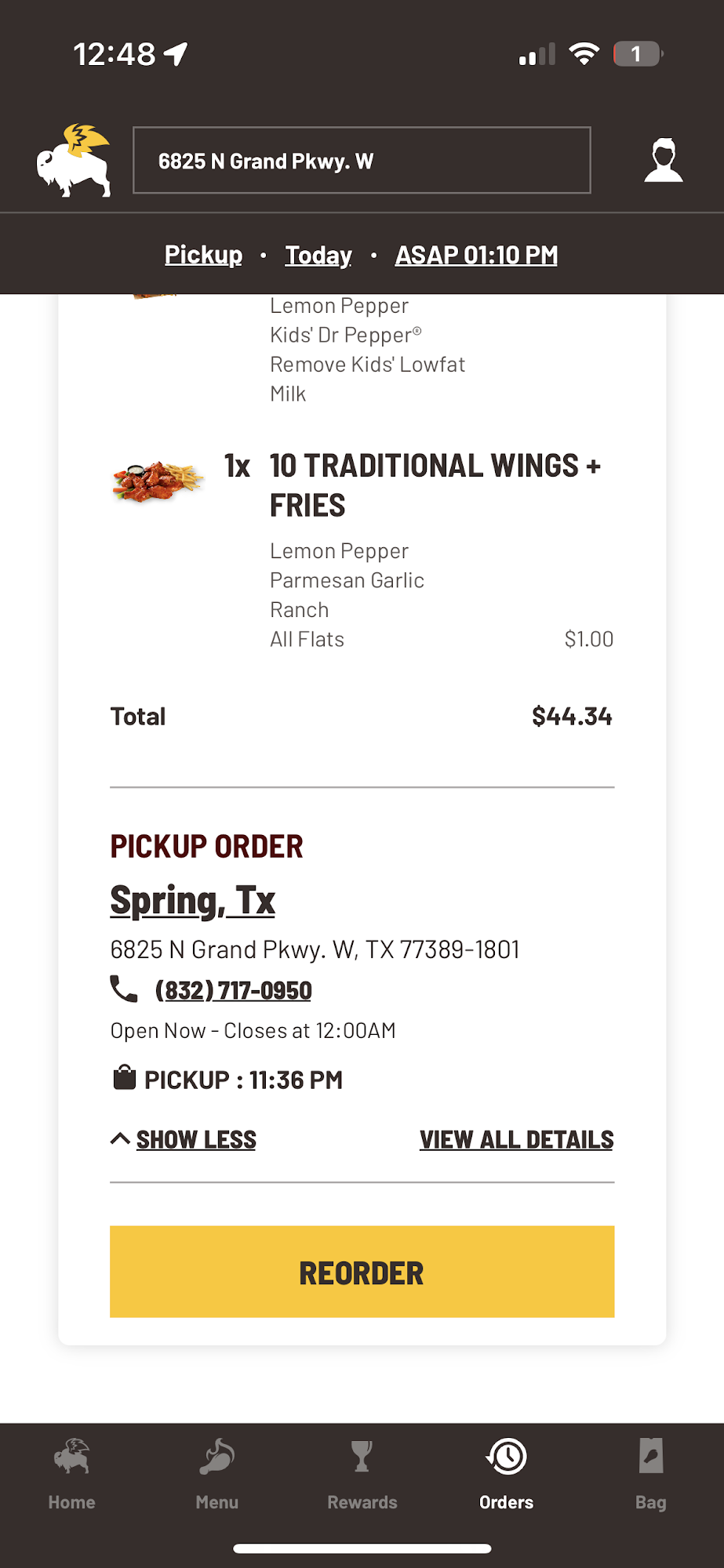Change the Today order date
The image size is (724, 1568).
(x=318, y=255)
